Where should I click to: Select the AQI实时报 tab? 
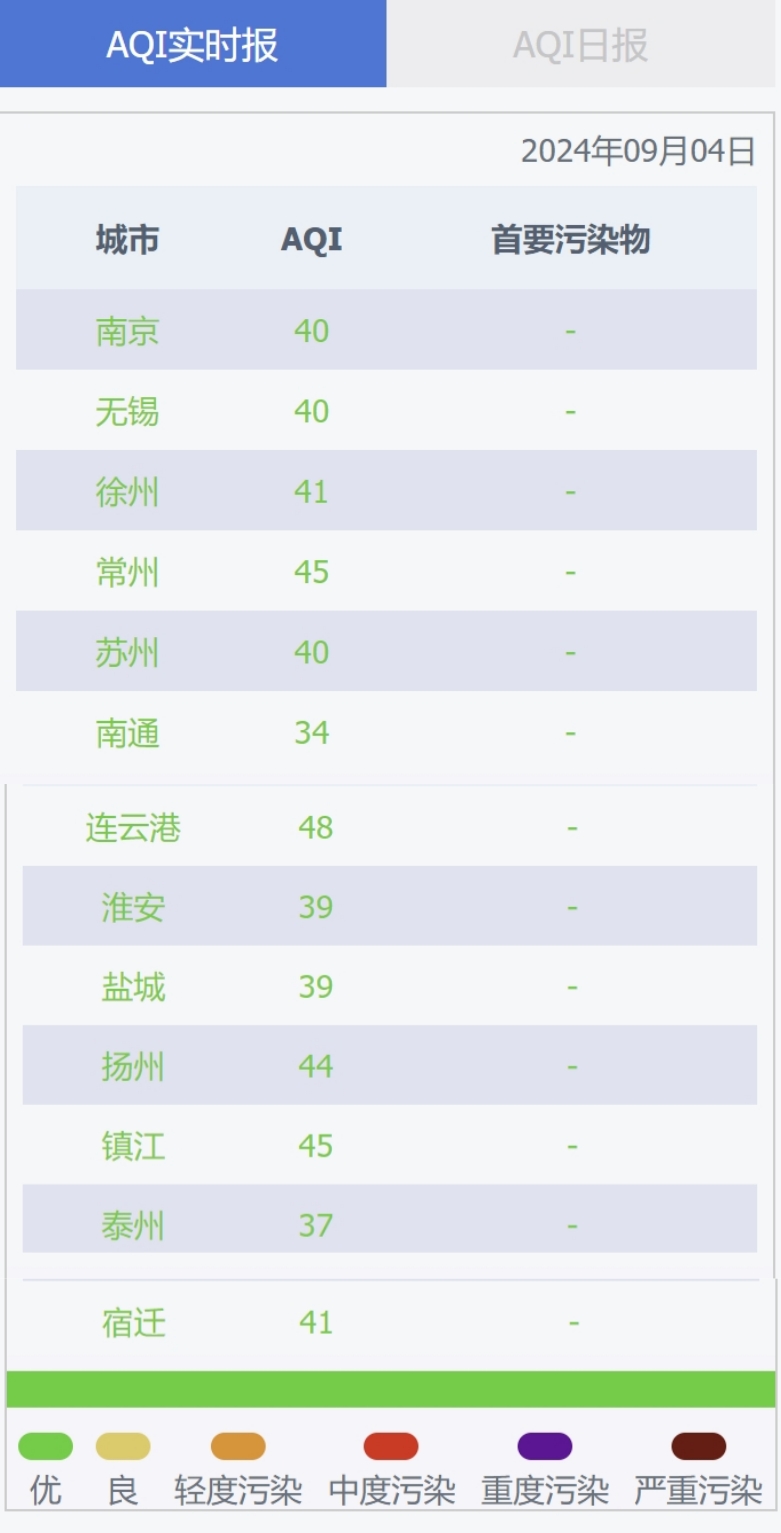point(193,44)
